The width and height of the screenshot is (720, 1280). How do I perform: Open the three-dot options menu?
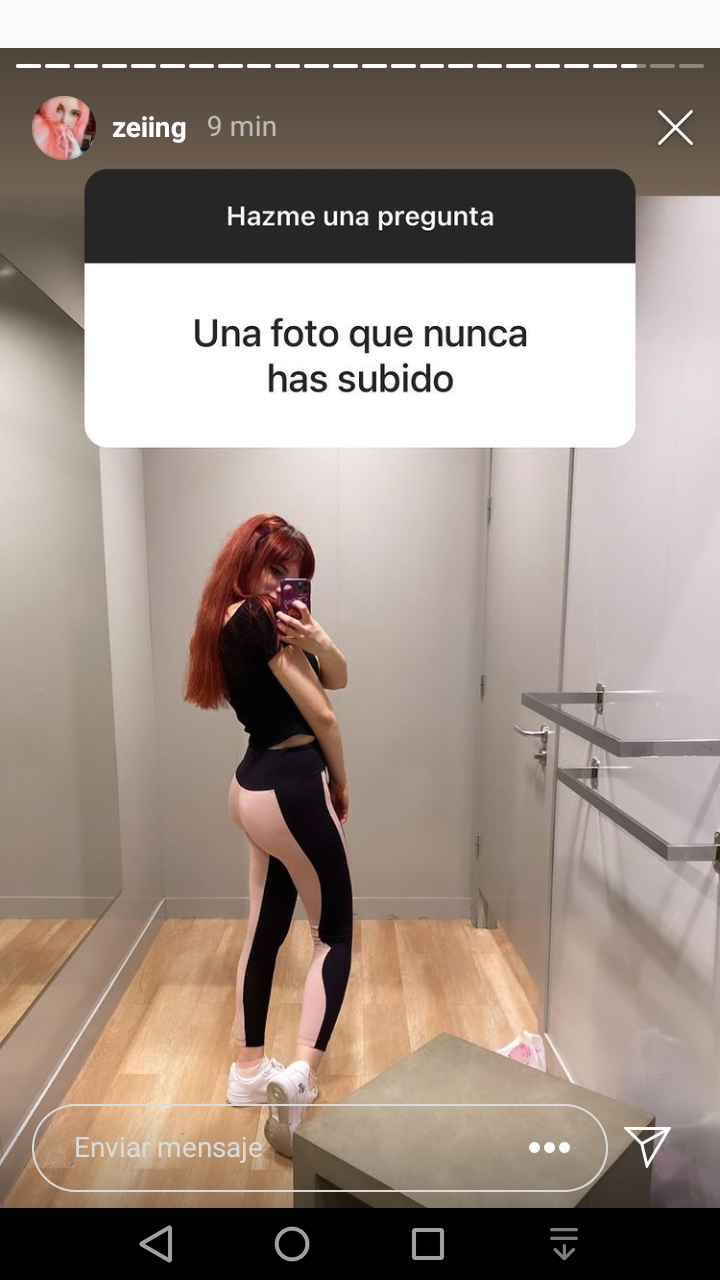(x=549, y=1148)
